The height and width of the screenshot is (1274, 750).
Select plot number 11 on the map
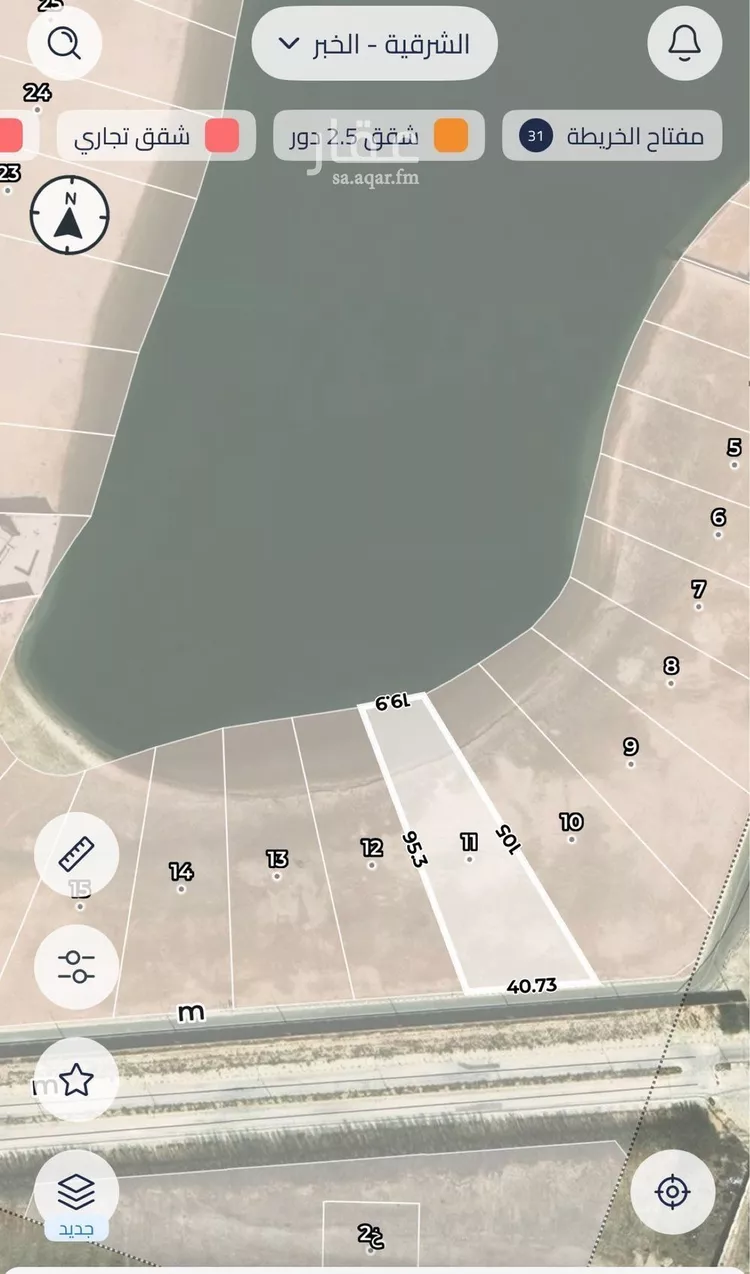tap(467, 845)
